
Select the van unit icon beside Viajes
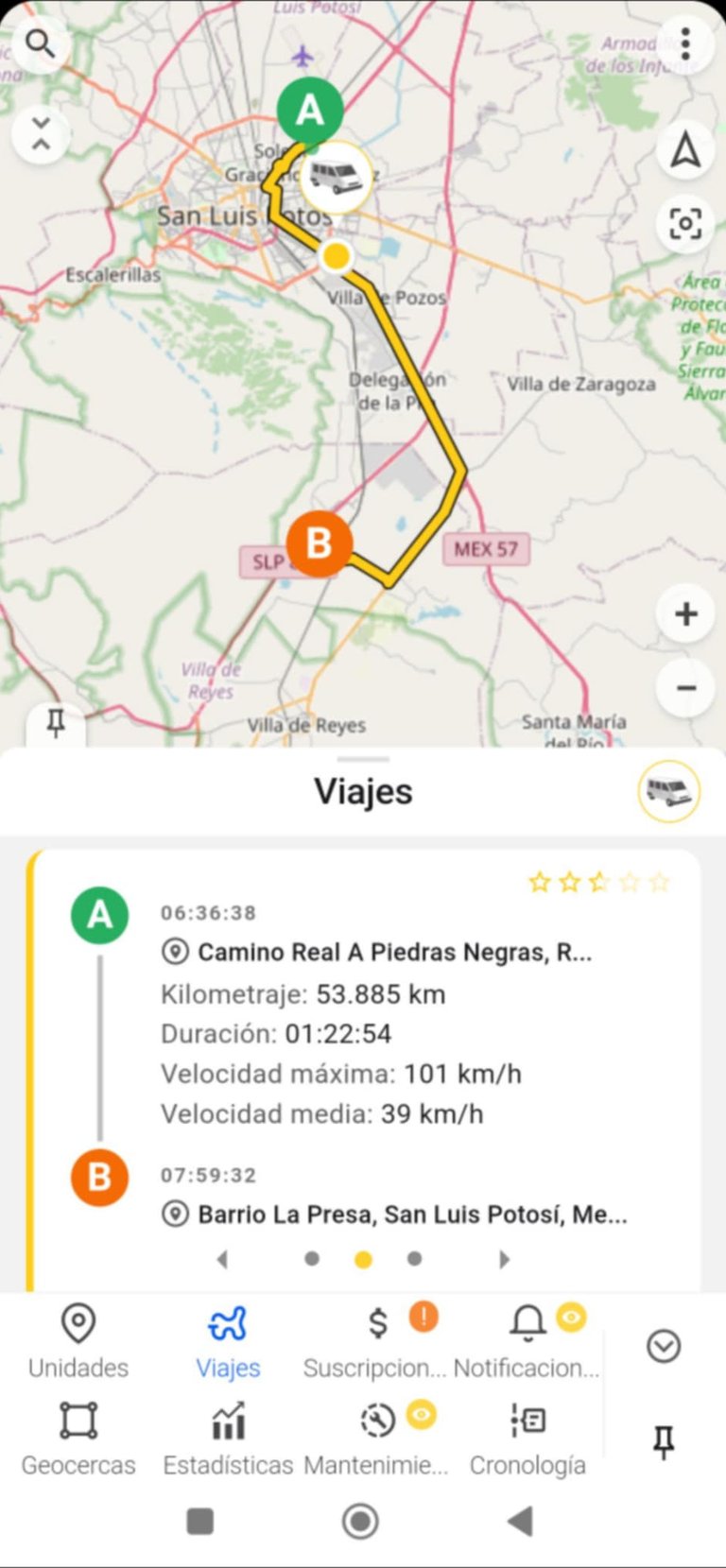(x=668, y=790)
